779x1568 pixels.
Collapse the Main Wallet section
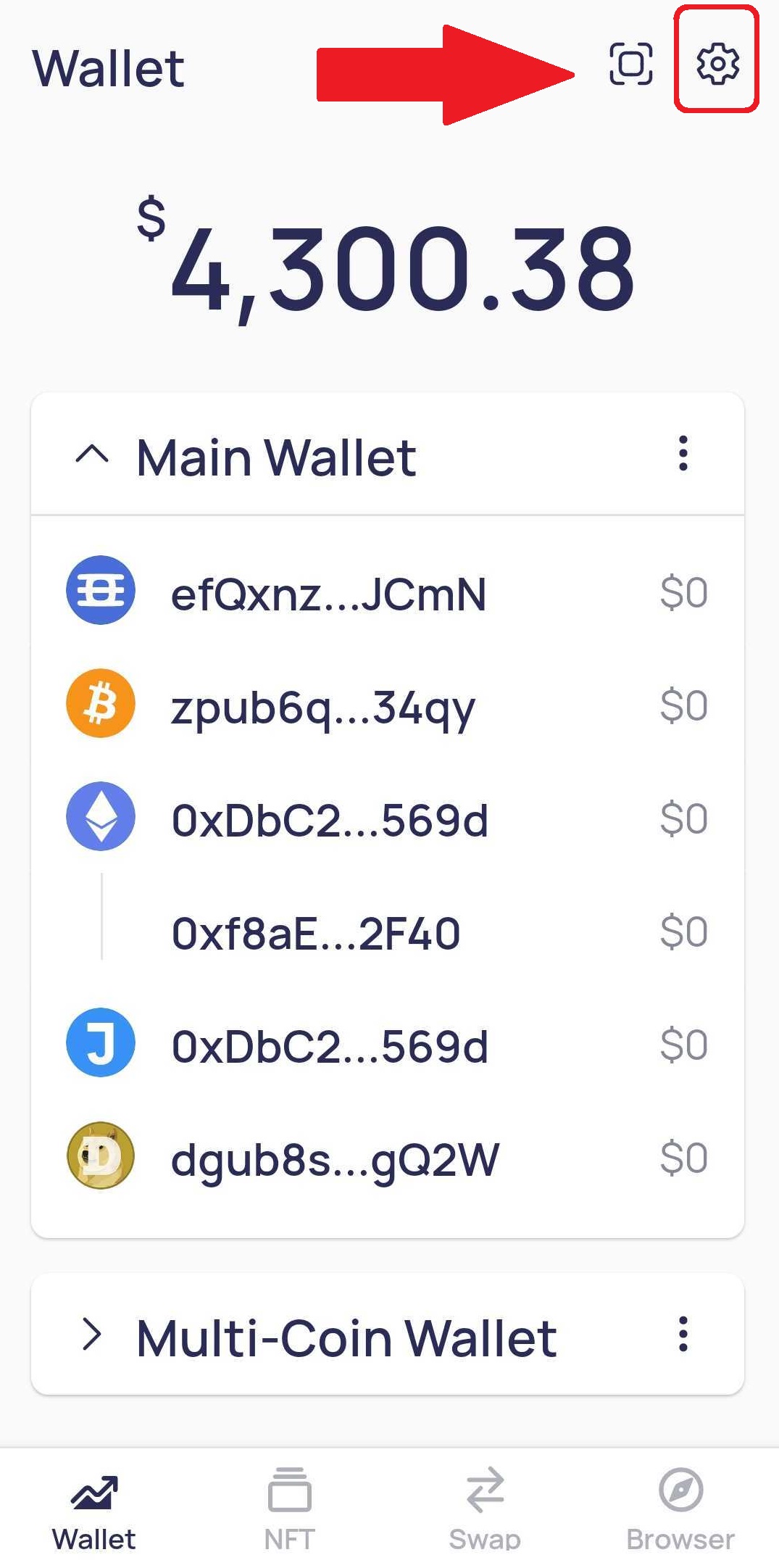(x=93, y=455)
